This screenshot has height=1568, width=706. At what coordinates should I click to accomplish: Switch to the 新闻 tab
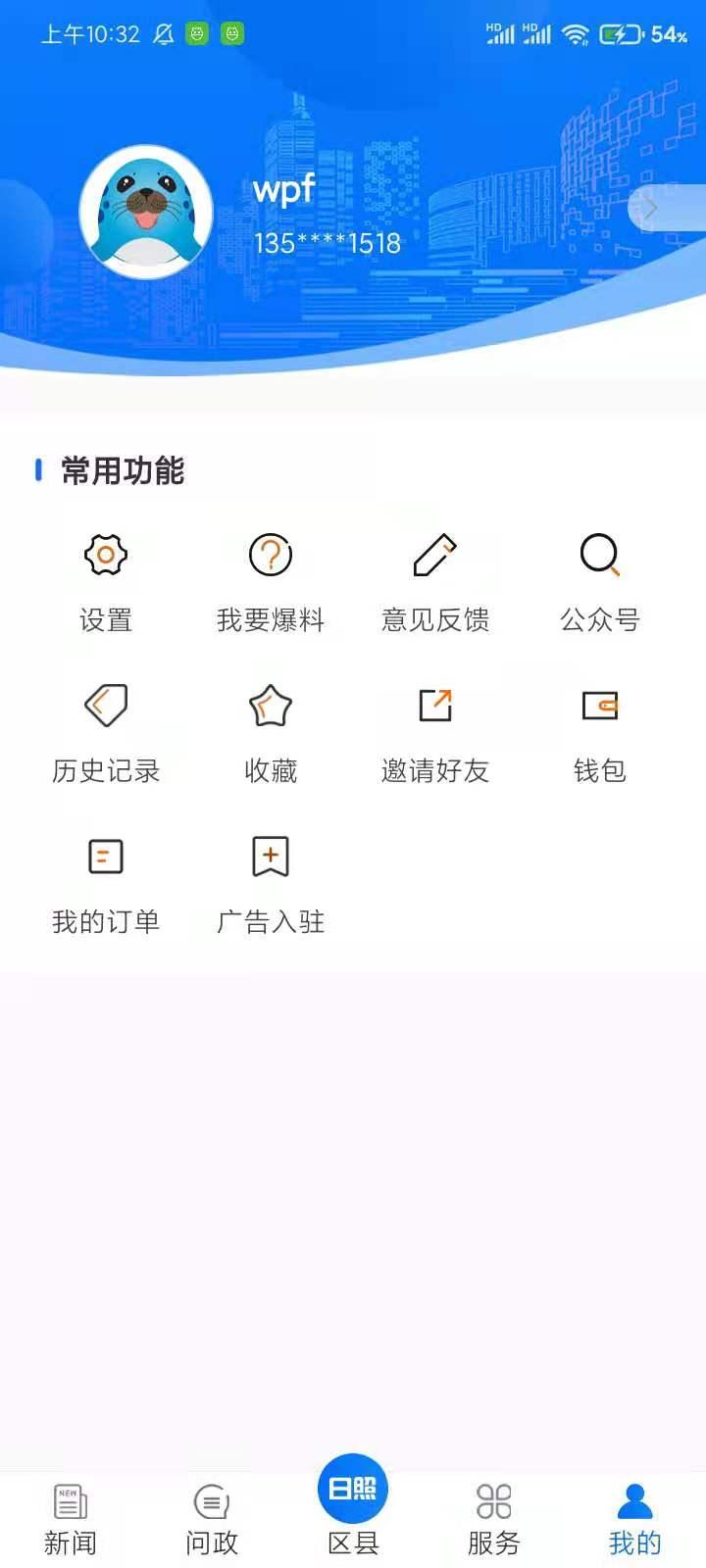click(71, 1514)
